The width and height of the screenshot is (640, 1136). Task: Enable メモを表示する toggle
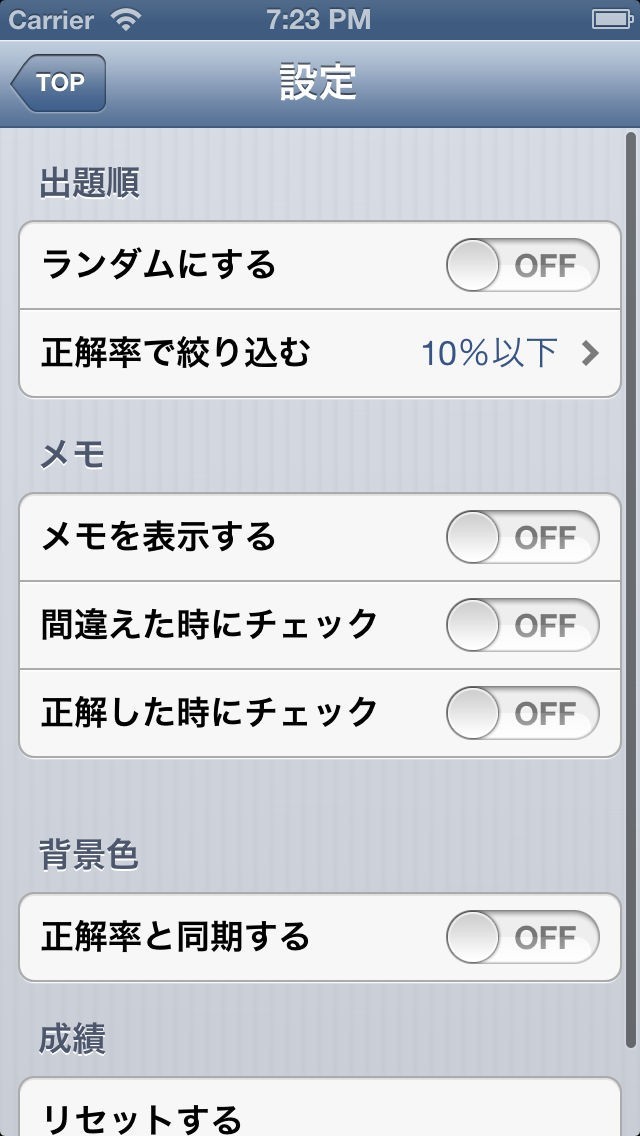click(x=522, y=538)
